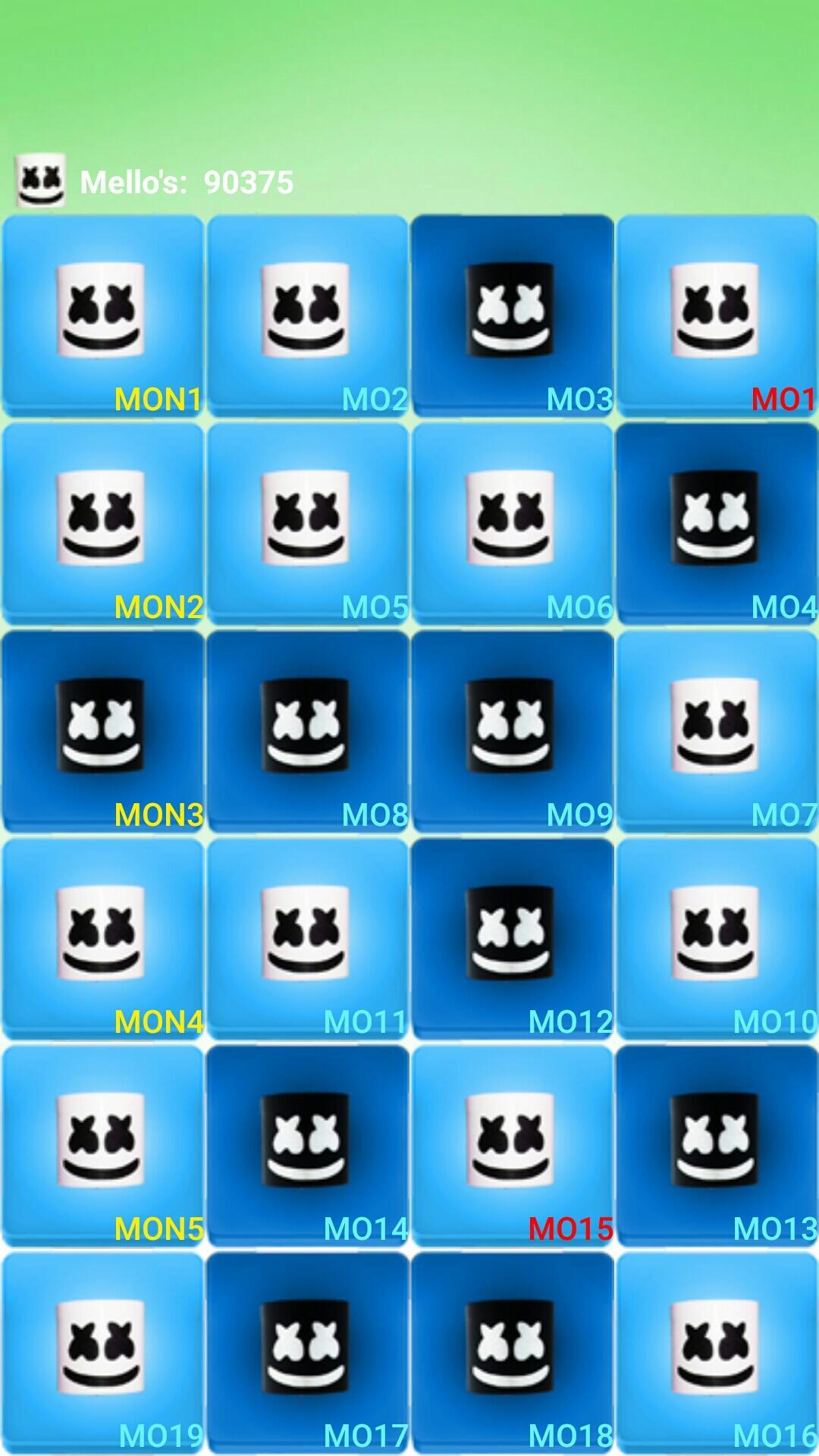
Task: Hit the dark MO3 pad
Action: click(512, 315)
